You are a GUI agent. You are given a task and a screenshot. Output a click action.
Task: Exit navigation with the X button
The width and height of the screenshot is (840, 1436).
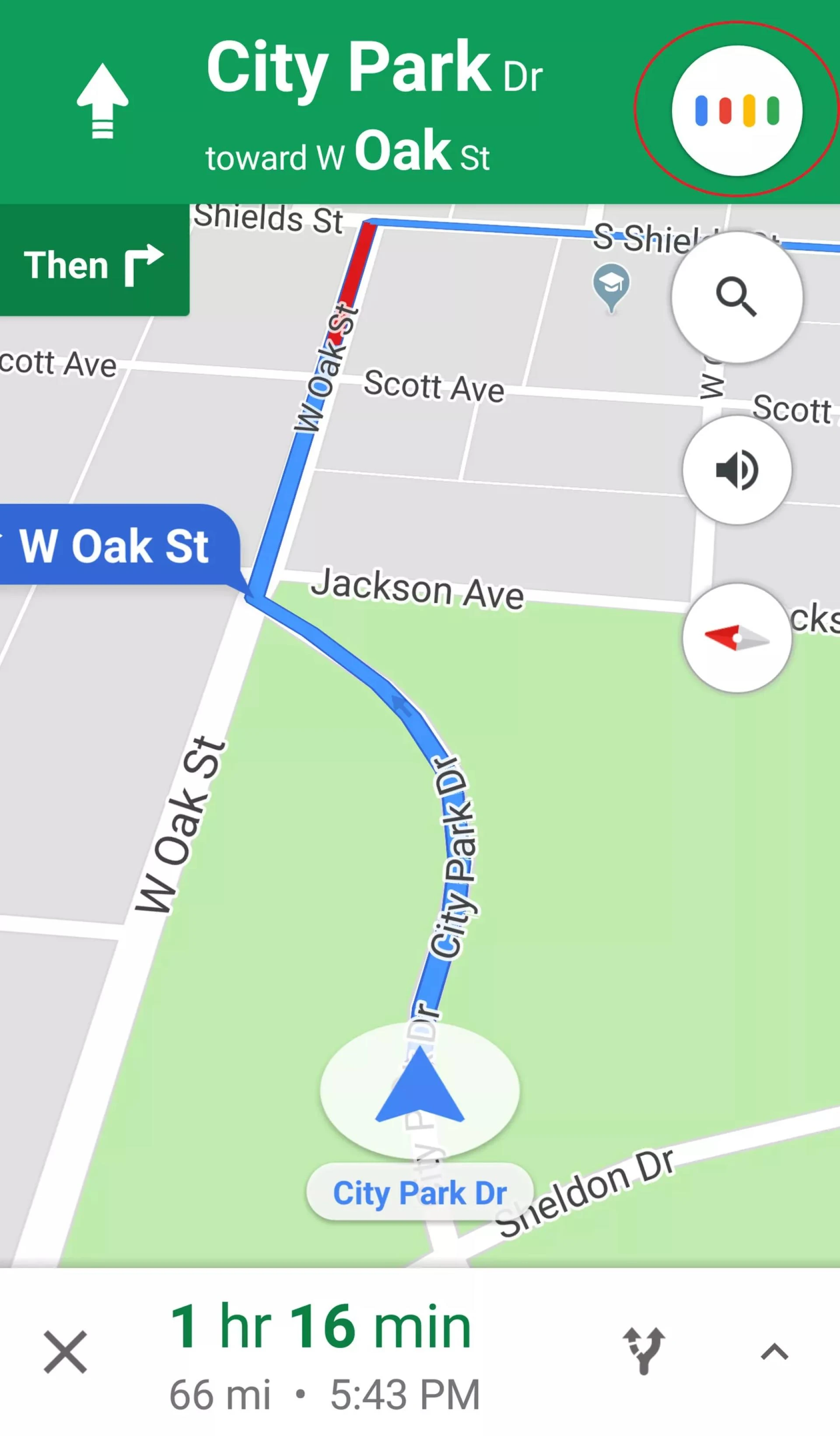point(66,1352)
